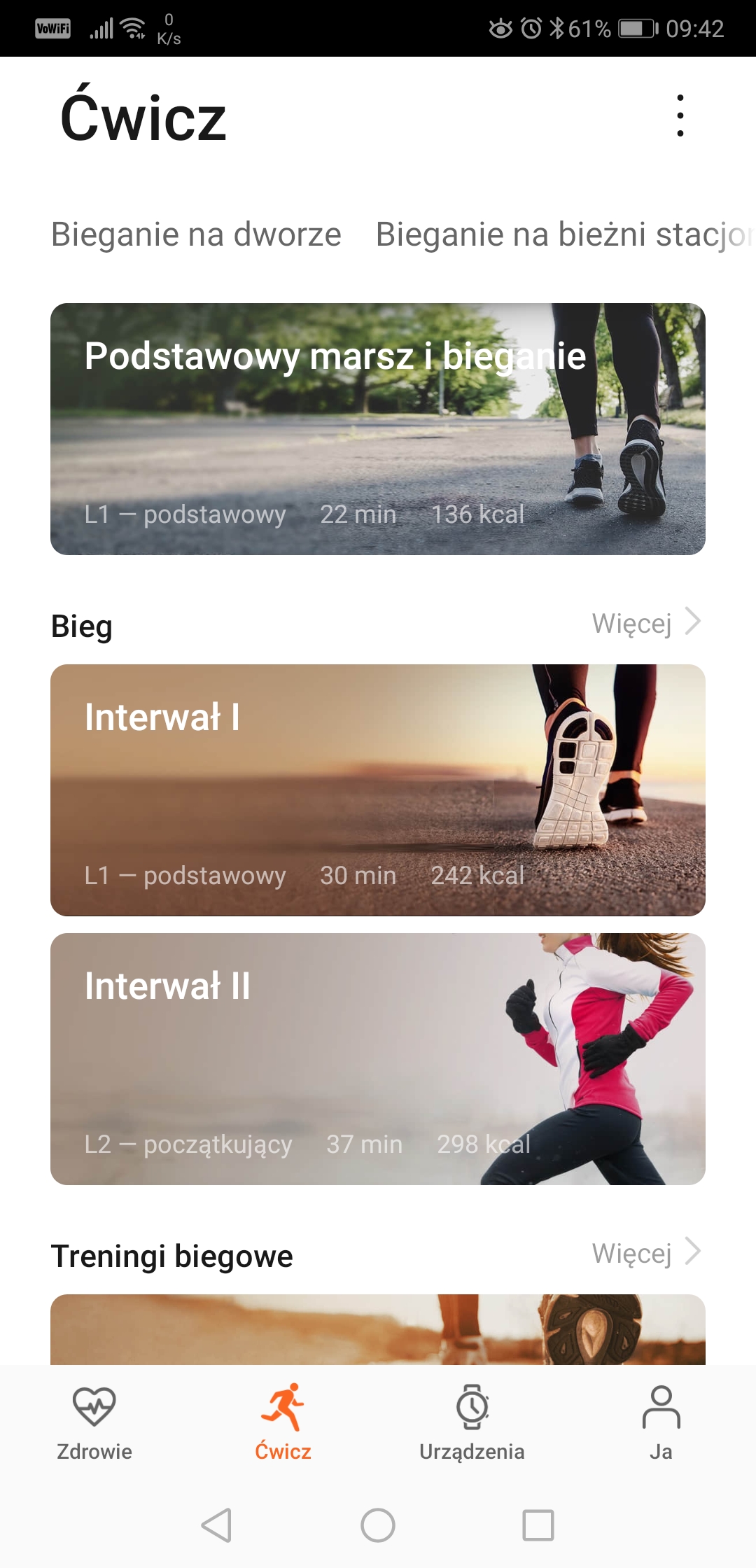
Task: Open the three-dot overflow menu
Action: tap(680, 115)
